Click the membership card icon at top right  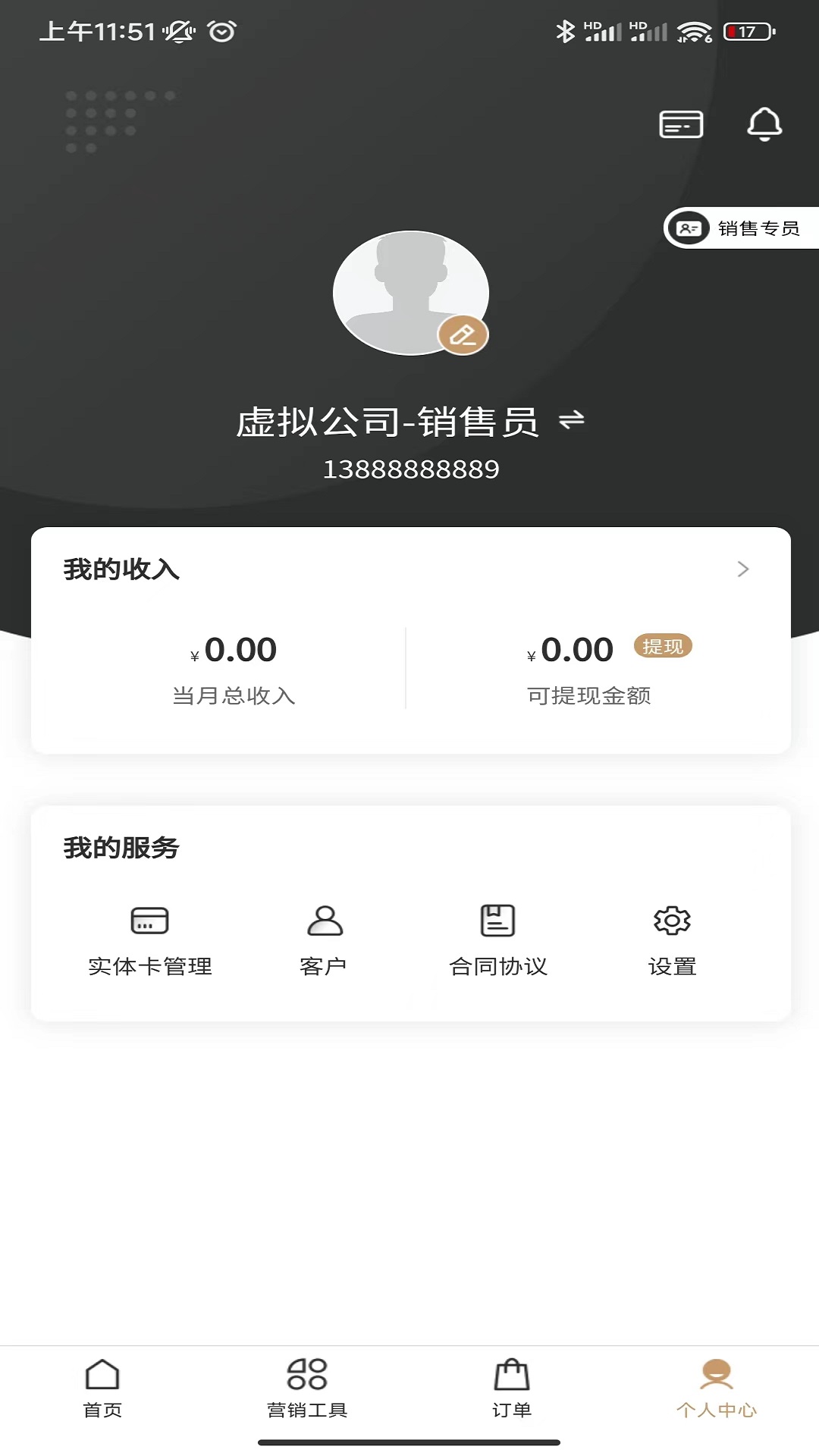(680, 124)
